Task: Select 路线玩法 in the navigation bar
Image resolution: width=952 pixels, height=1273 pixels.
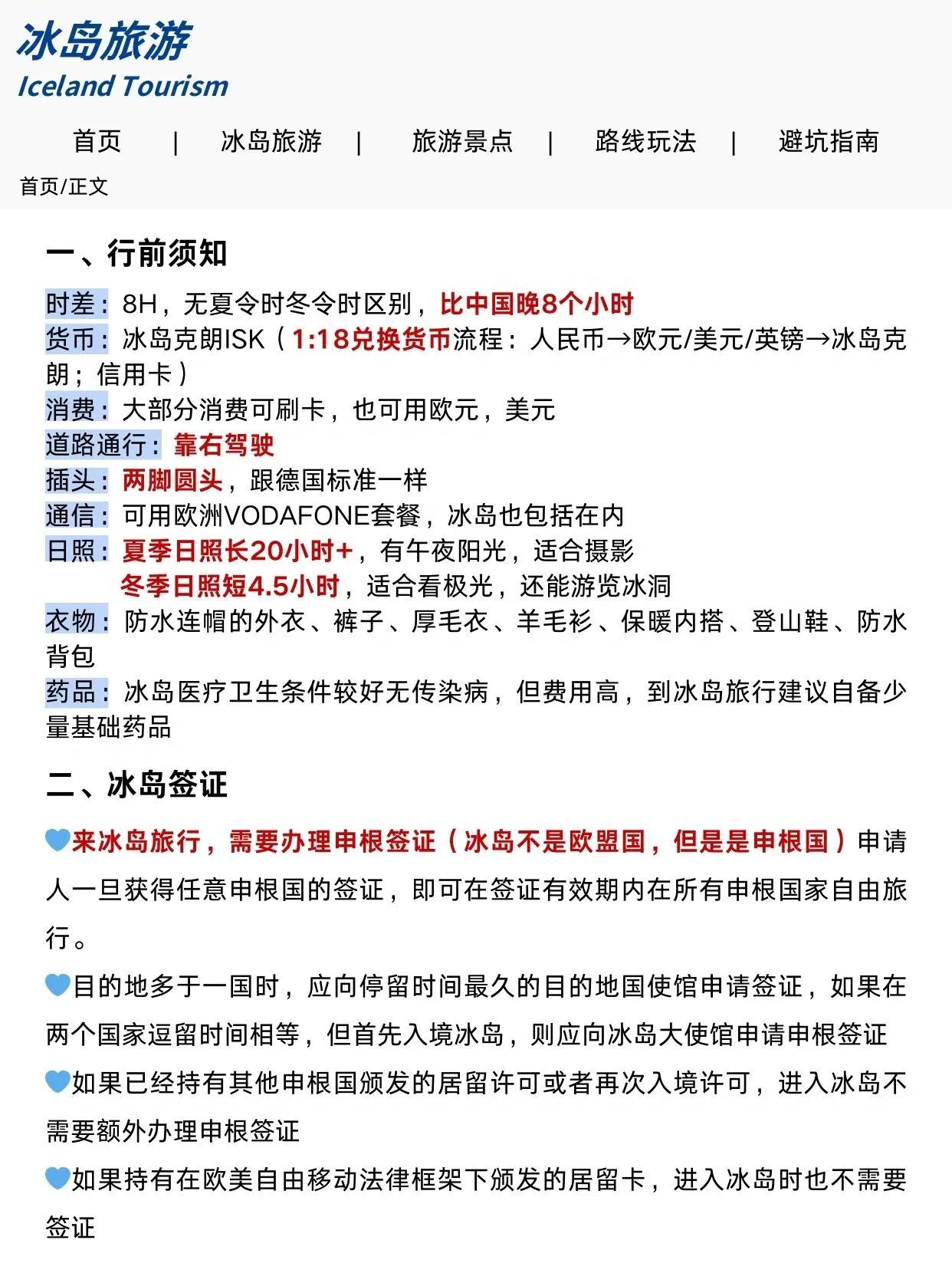Action: (x=645, y=141)
